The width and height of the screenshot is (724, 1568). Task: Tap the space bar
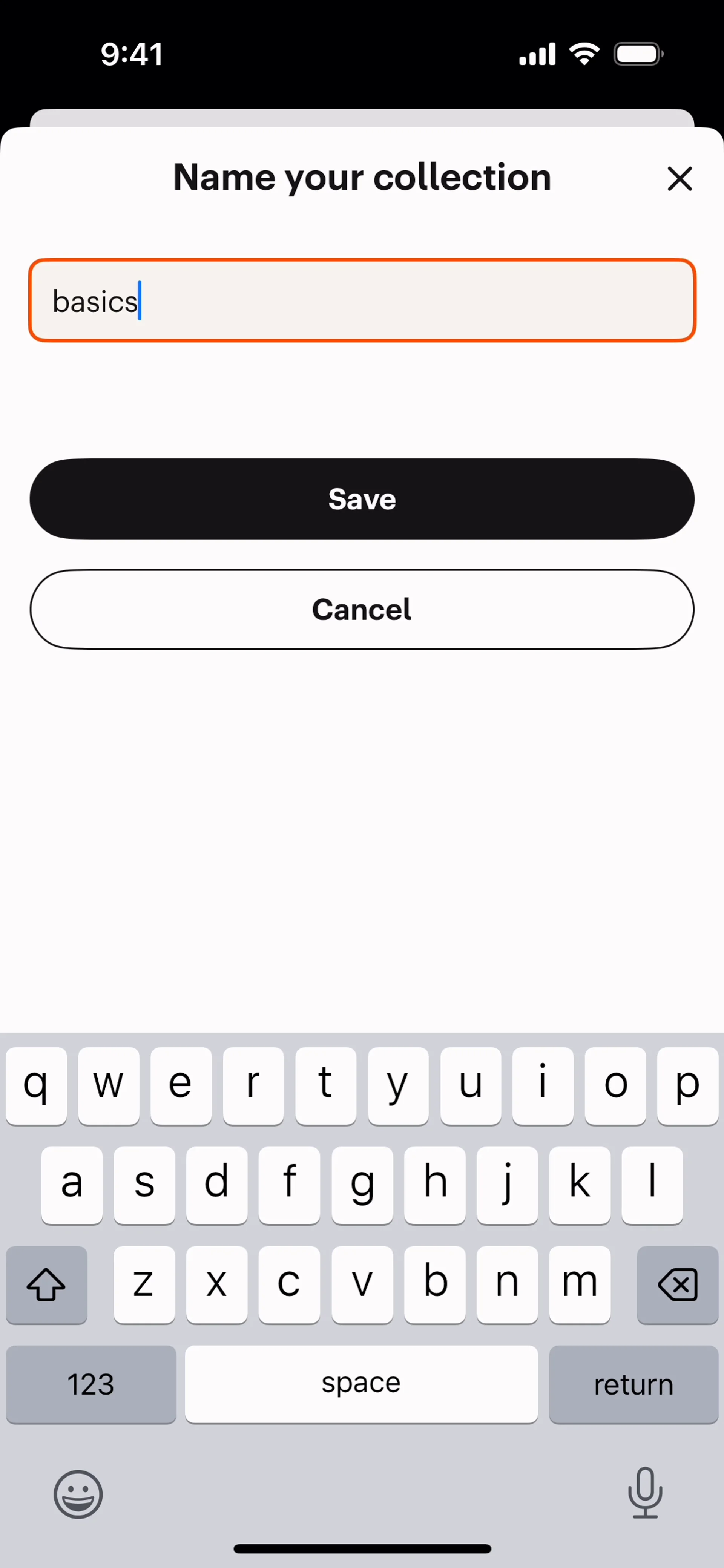(361, 1384)
